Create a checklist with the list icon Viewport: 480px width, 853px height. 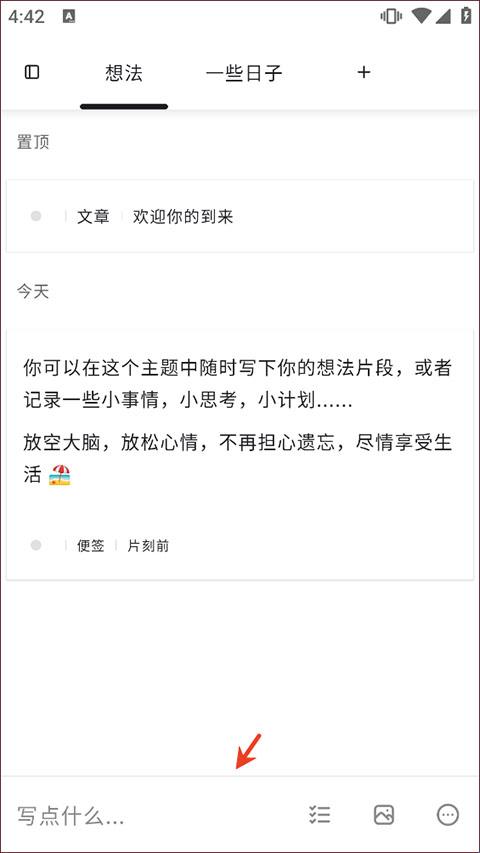click(x=319, y=814)
